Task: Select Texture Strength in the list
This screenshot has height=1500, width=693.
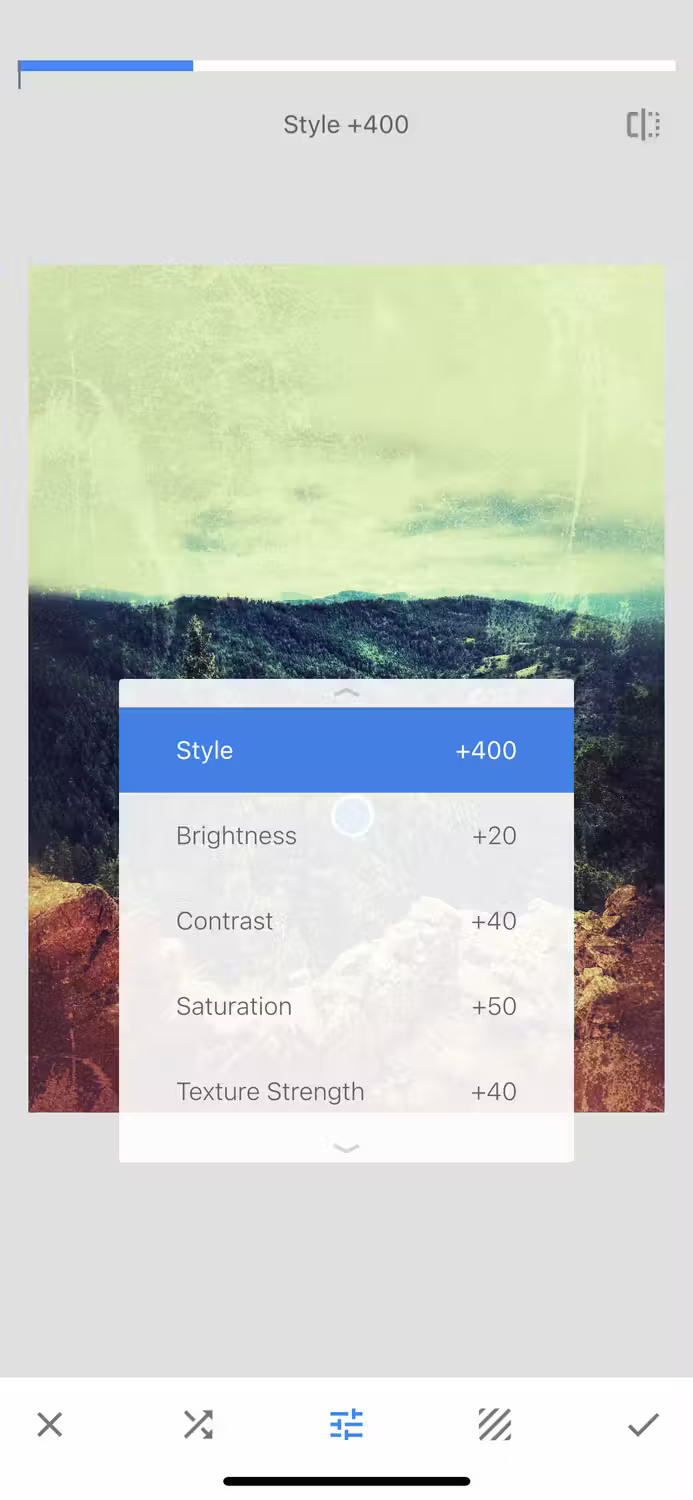Action: coord(346,1091)
